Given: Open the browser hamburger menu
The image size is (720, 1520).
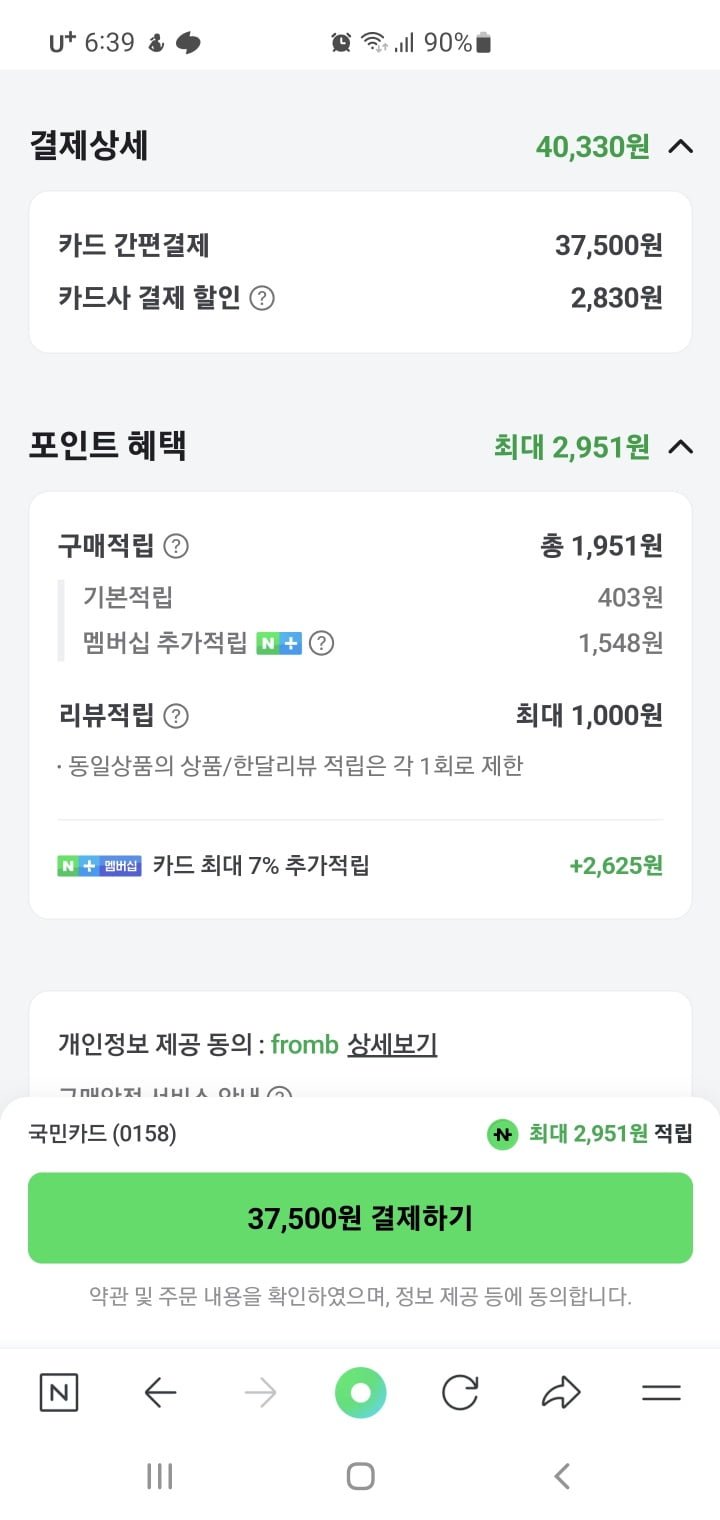Looking at the screenshot, I should [x=661, y=1393].
